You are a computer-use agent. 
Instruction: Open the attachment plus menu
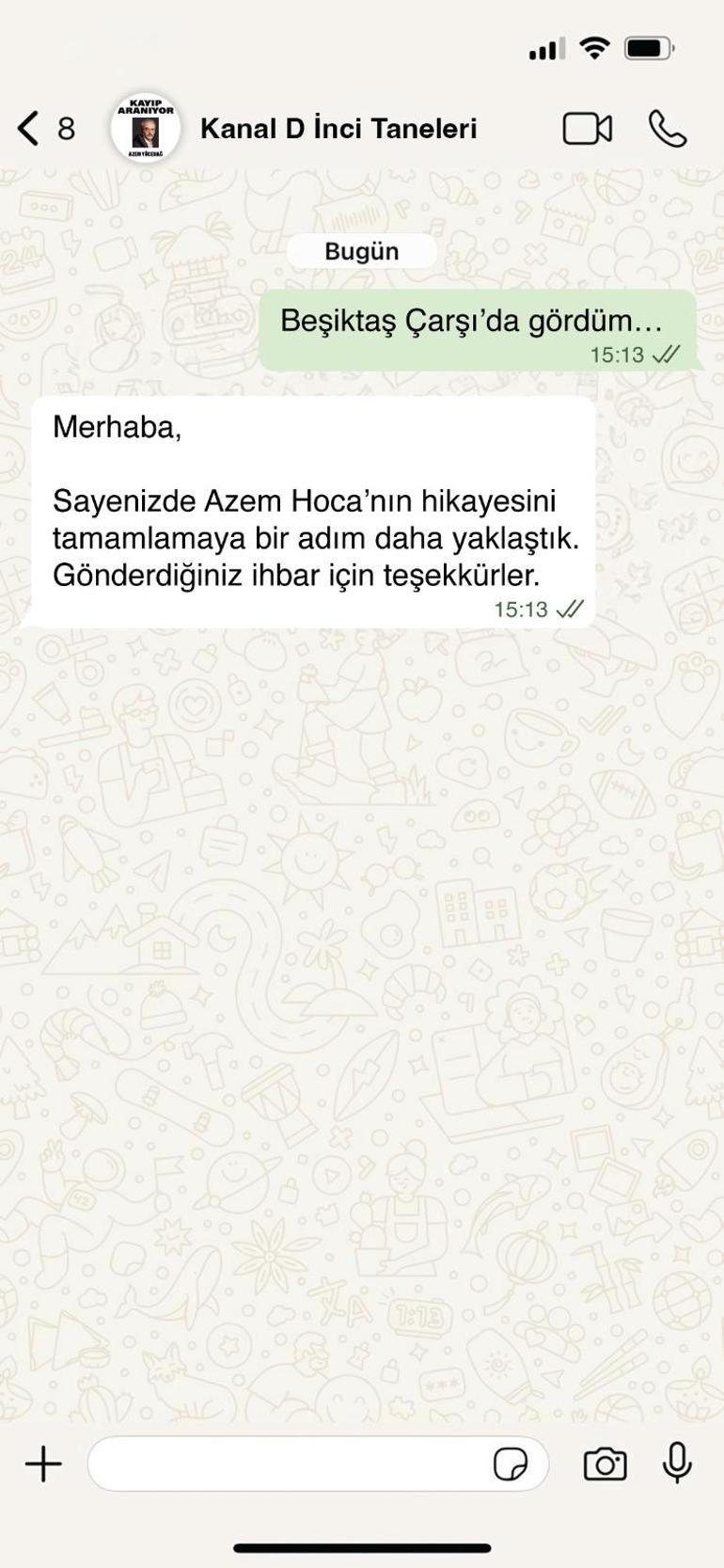coord(43,1464)
